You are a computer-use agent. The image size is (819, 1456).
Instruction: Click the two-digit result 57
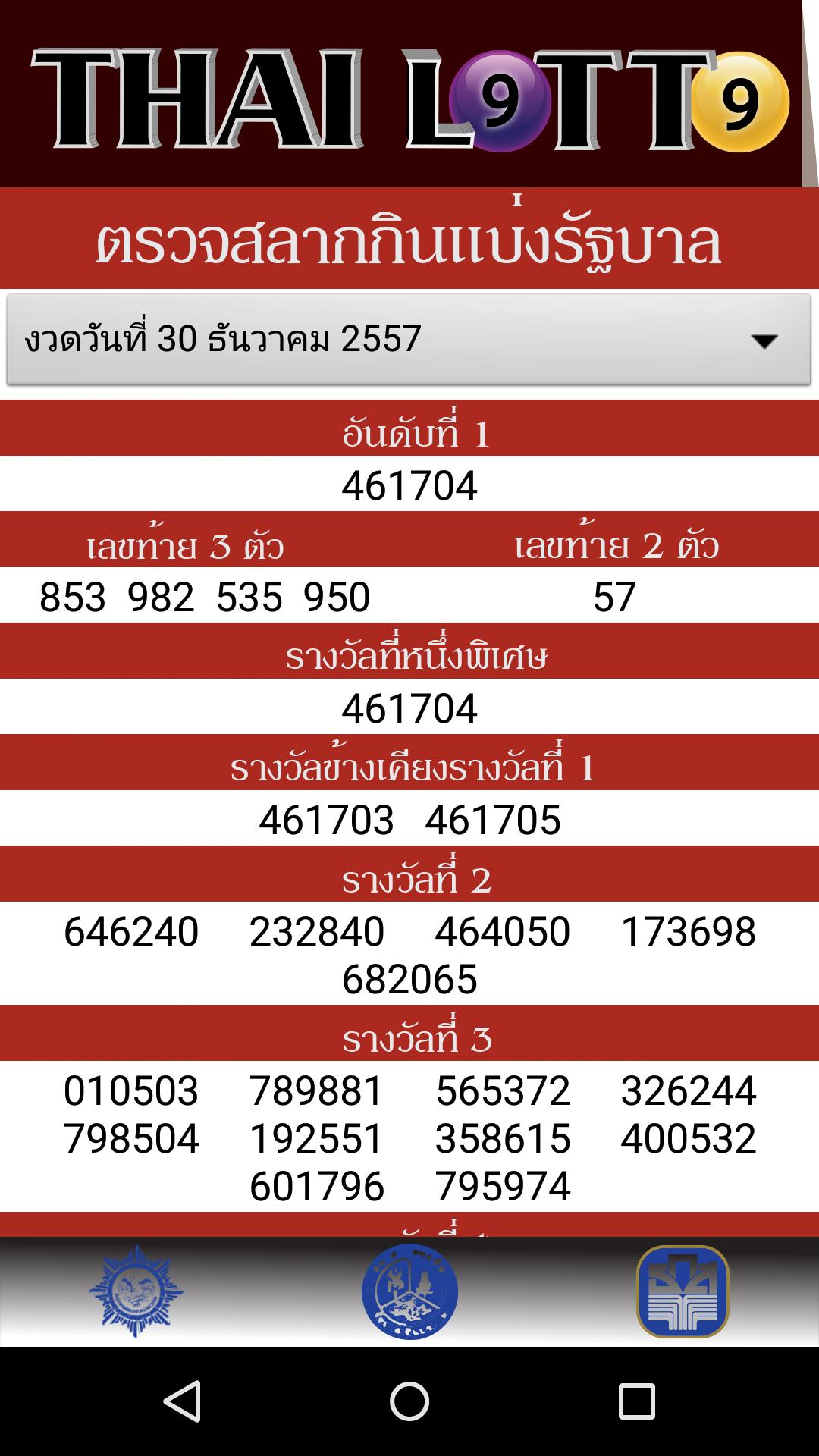point(614,597)
